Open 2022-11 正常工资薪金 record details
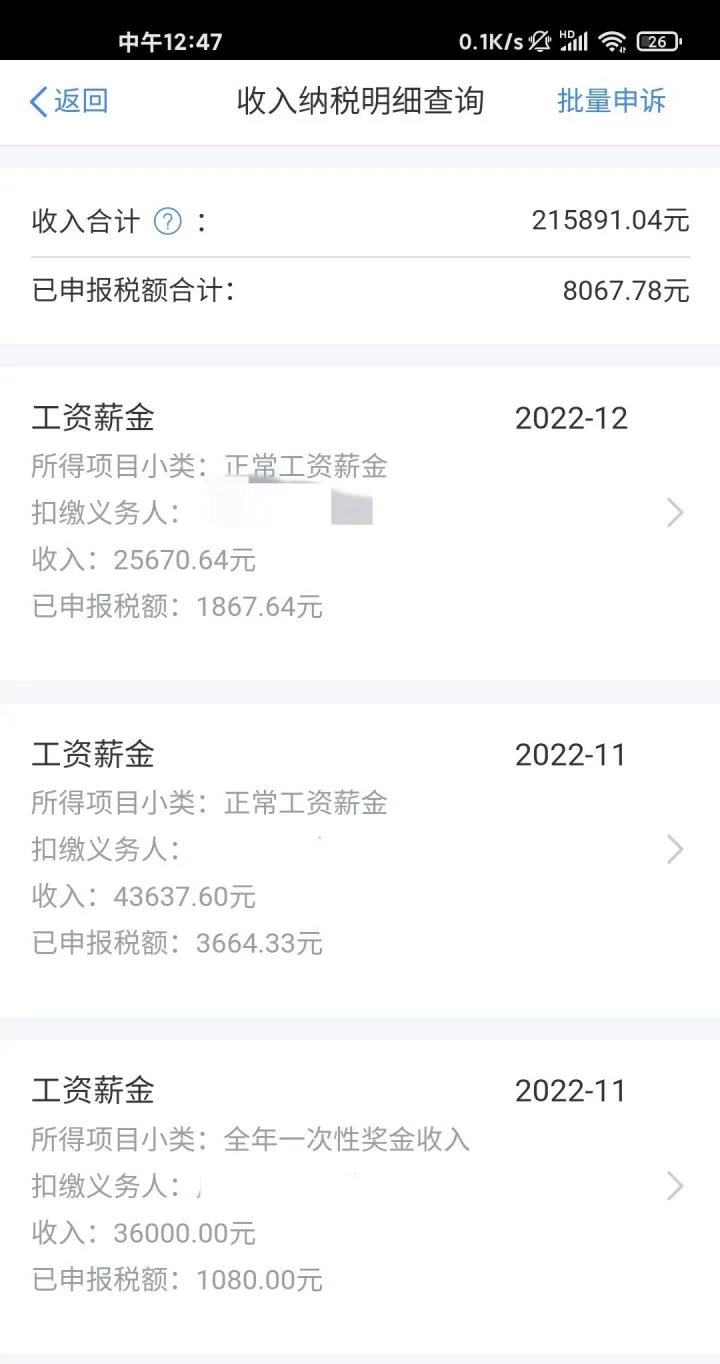This screenshot has height=1364, width=720. click(360, 849)
